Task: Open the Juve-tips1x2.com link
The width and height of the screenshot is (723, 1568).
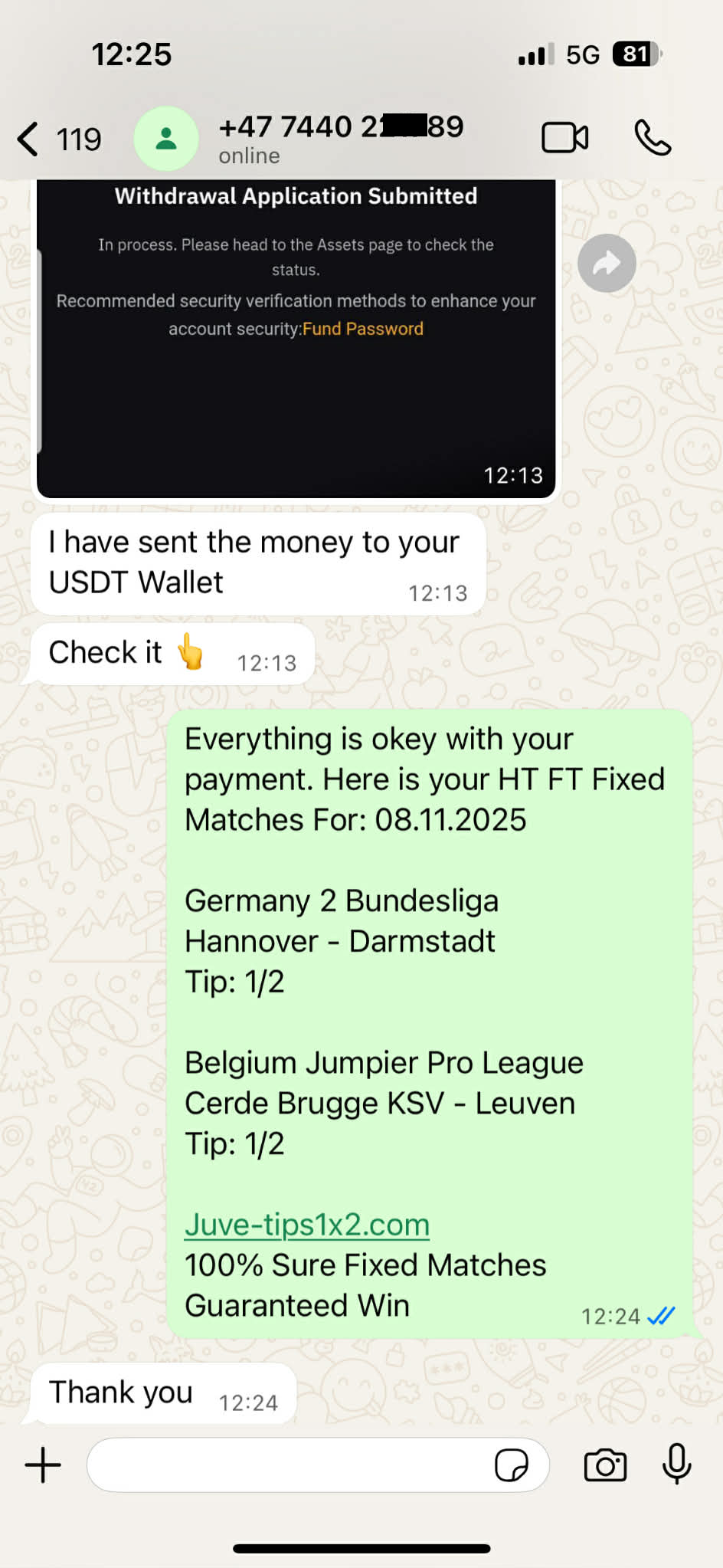Action: 306,1224
